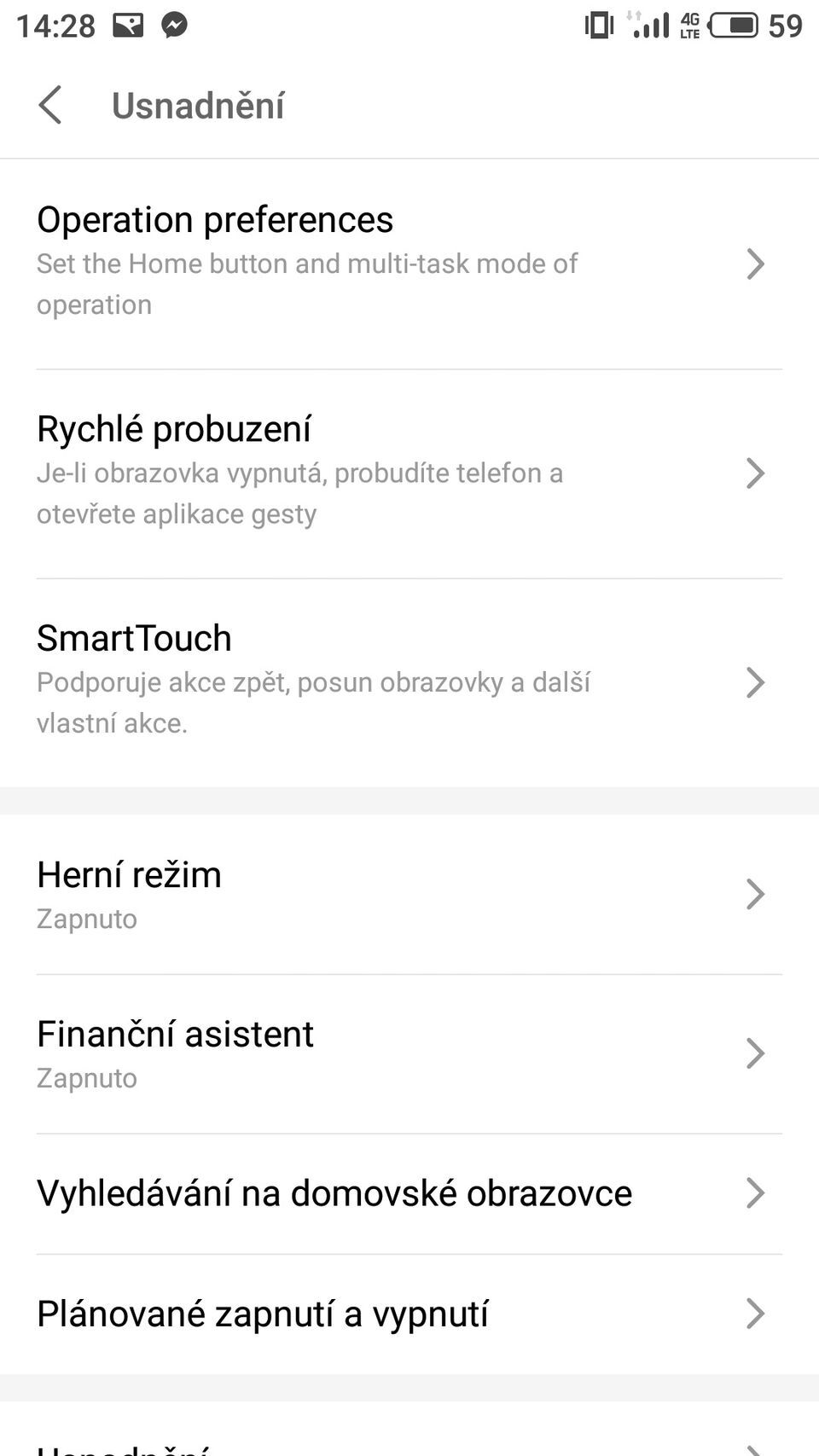Expand SmartTouch via its chevron
Screen dimensions: 819x1456
756,682
